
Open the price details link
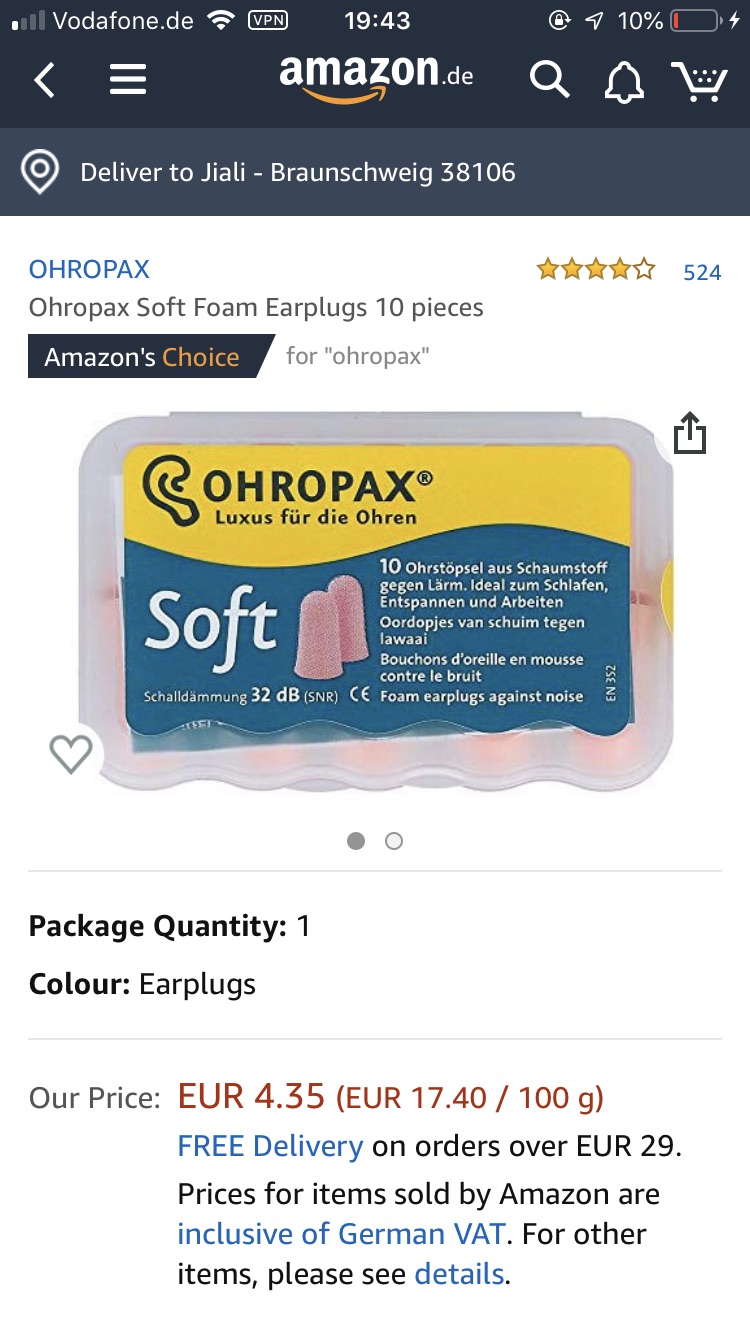click(x=459, y=1274)
